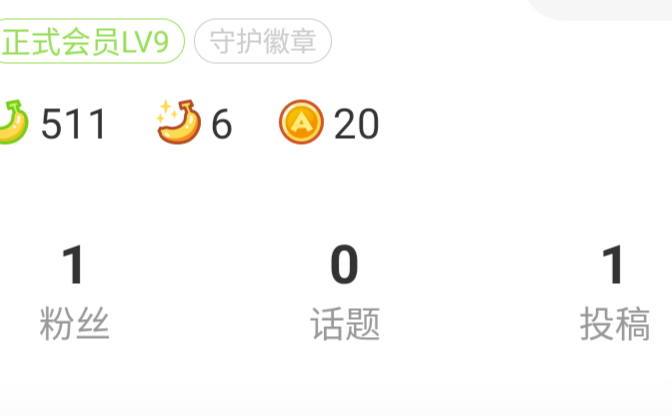The width and height of the screenshot is (672, 420).
Task: Check the banana balance of 511
Action: point(55,124)
